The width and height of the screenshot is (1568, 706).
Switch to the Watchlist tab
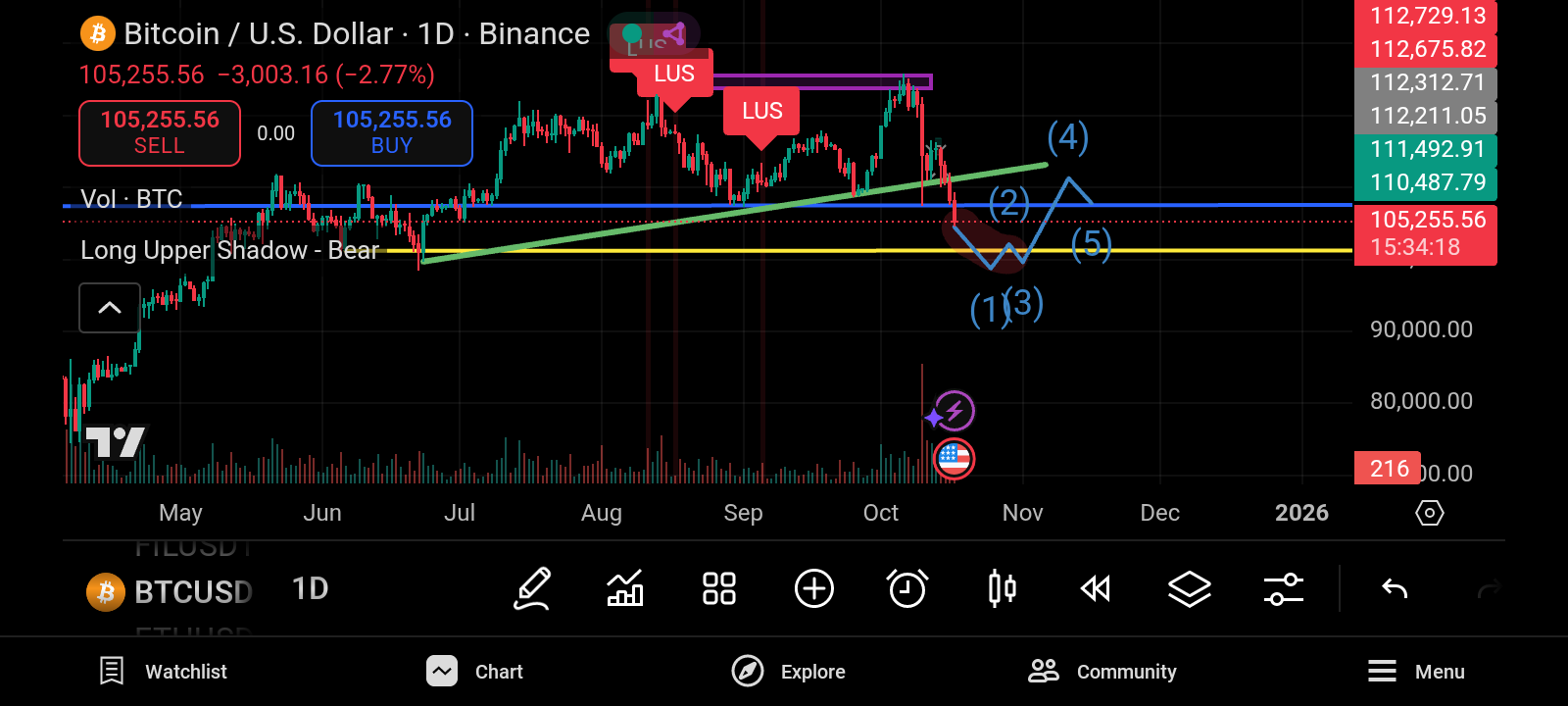coord(164,672)
